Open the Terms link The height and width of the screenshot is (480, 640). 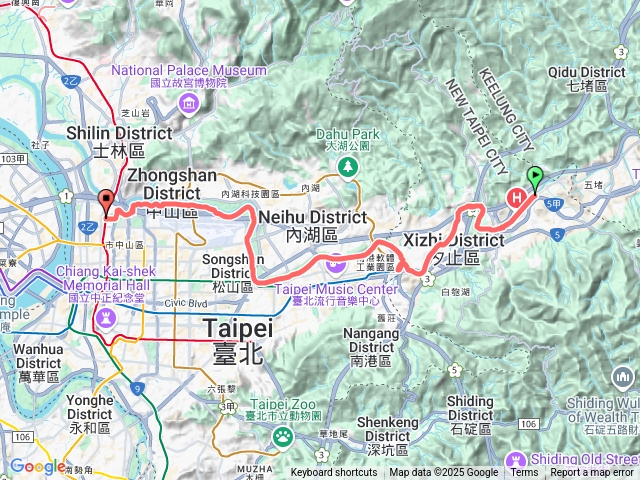(524, 473)
